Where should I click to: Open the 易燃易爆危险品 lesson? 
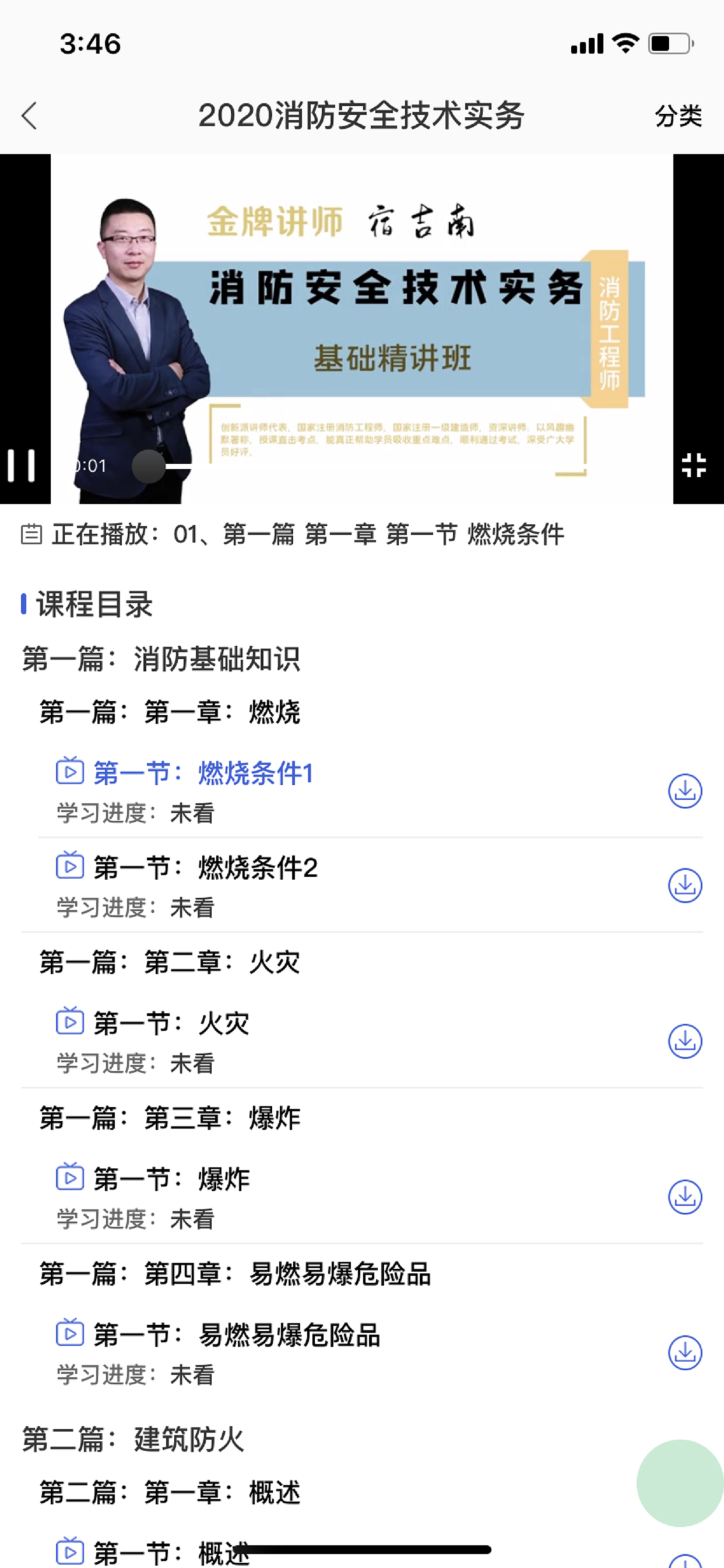tap(237, 1335)
